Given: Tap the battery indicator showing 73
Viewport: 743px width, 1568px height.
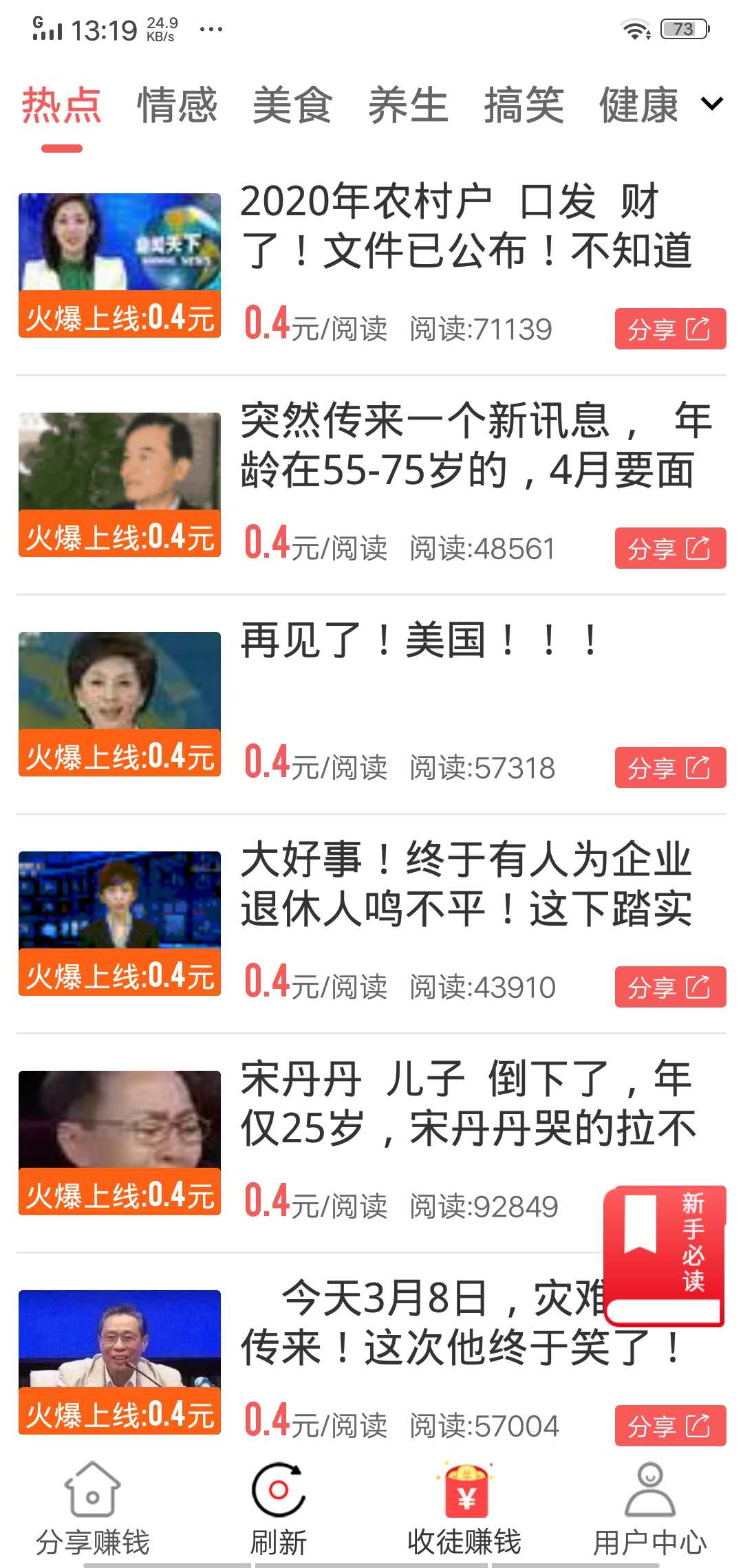Looking at the screenshot, I should (x=682, y=28).
